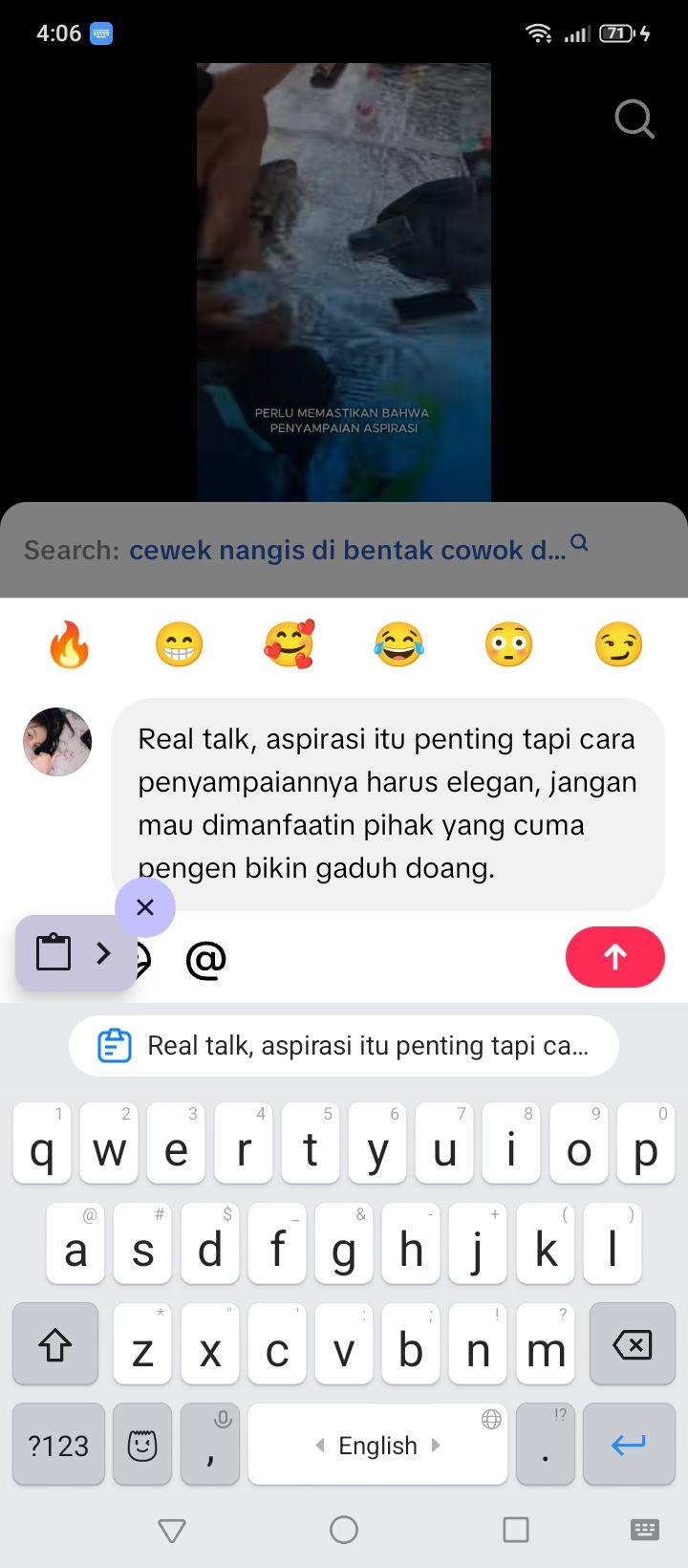The width and height of the screenshot is (688, 1568).
Task: Open the suggested search "cewek nangis di bentak cowok"
Action: coord(348,550)
